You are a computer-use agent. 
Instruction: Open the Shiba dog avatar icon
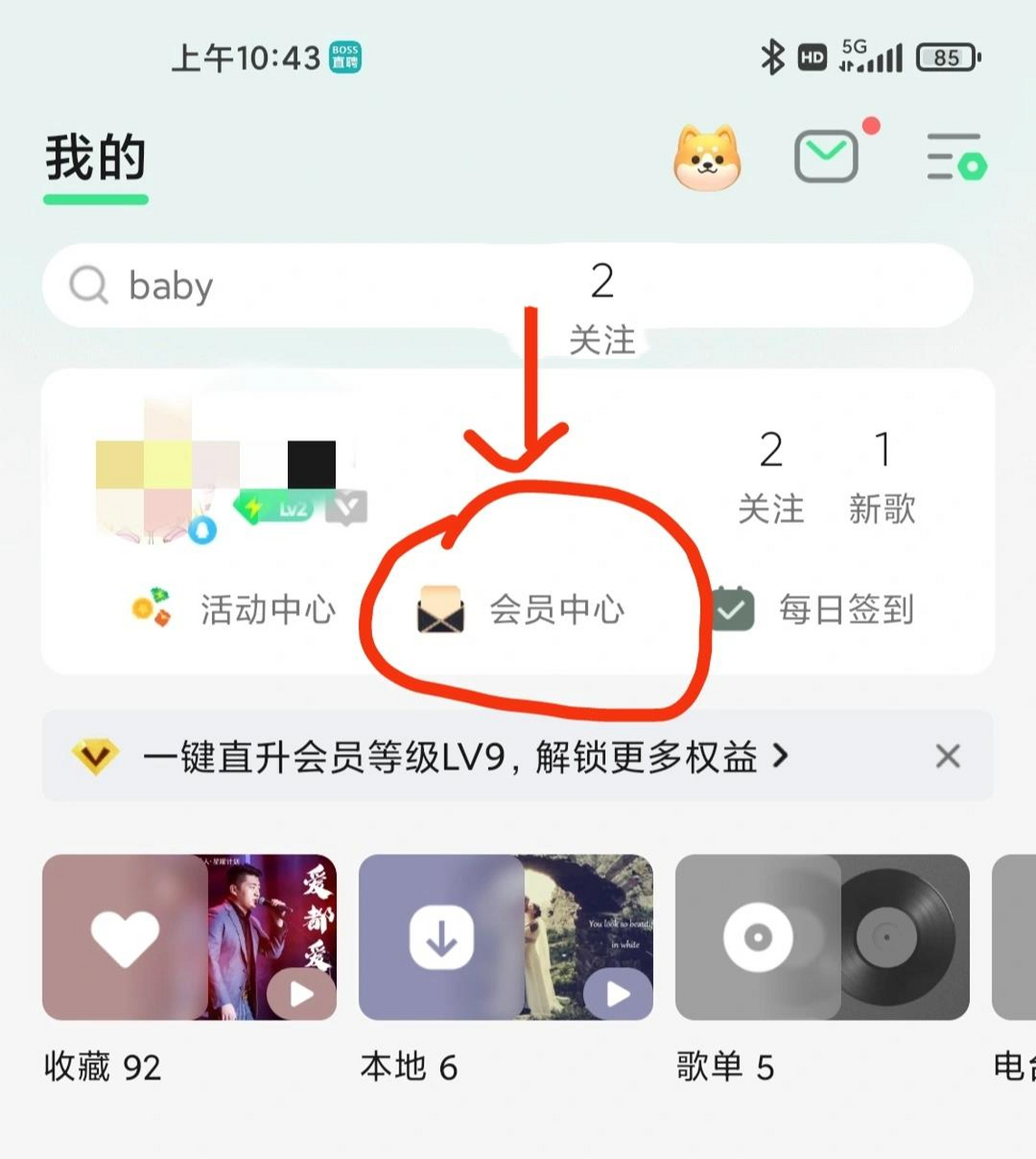[x=707, y=158]
